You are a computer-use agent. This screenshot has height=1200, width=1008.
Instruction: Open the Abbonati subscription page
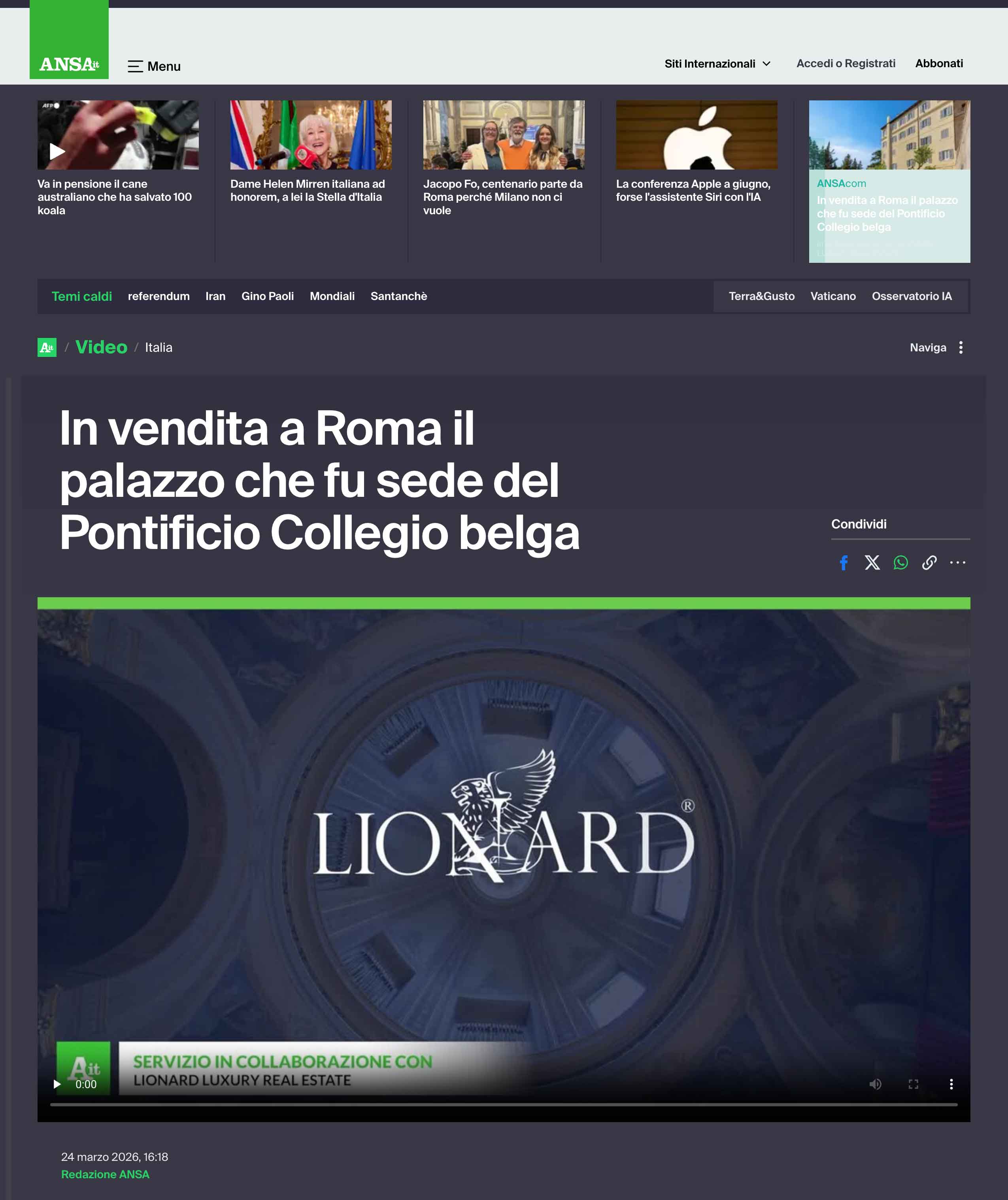click(x=938, y=63)
